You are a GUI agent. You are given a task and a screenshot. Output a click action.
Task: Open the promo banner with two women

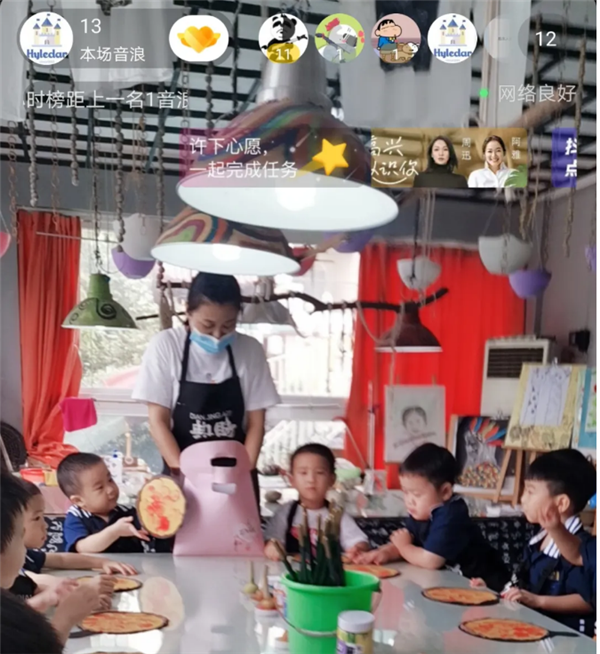tap(449, 158)
